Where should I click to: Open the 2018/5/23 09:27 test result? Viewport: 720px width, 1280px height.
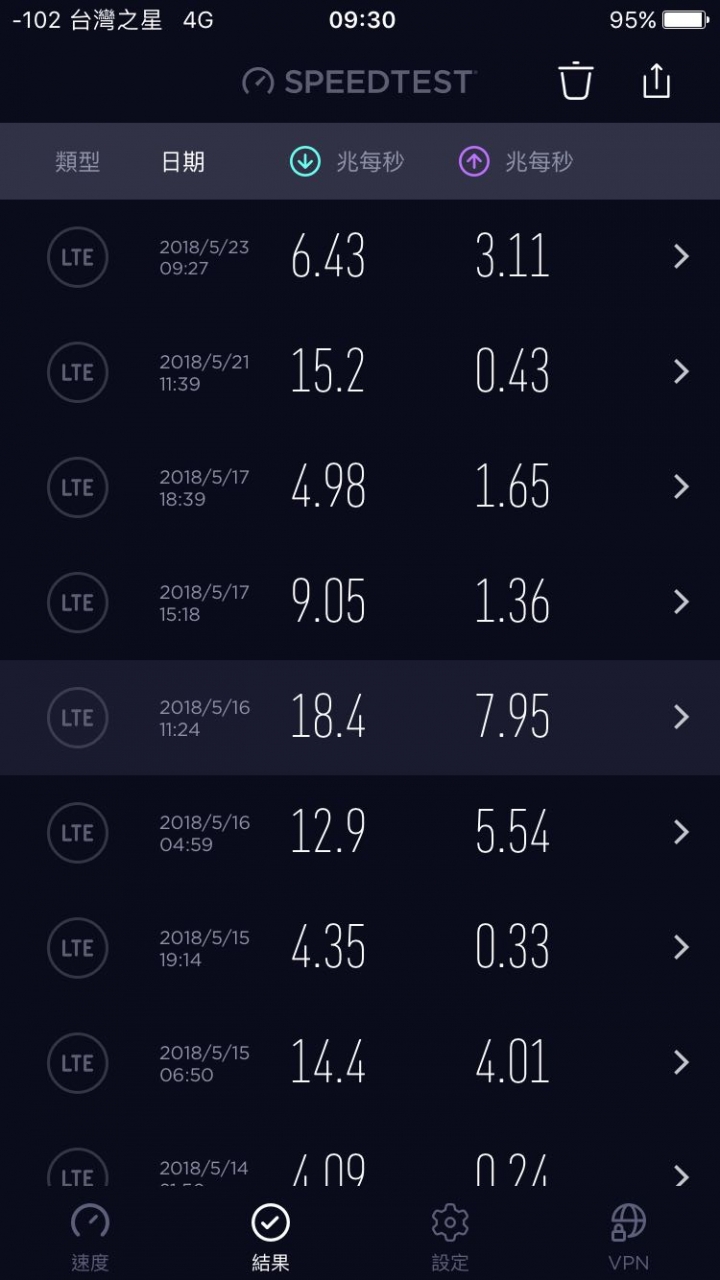tap(360, 257)
